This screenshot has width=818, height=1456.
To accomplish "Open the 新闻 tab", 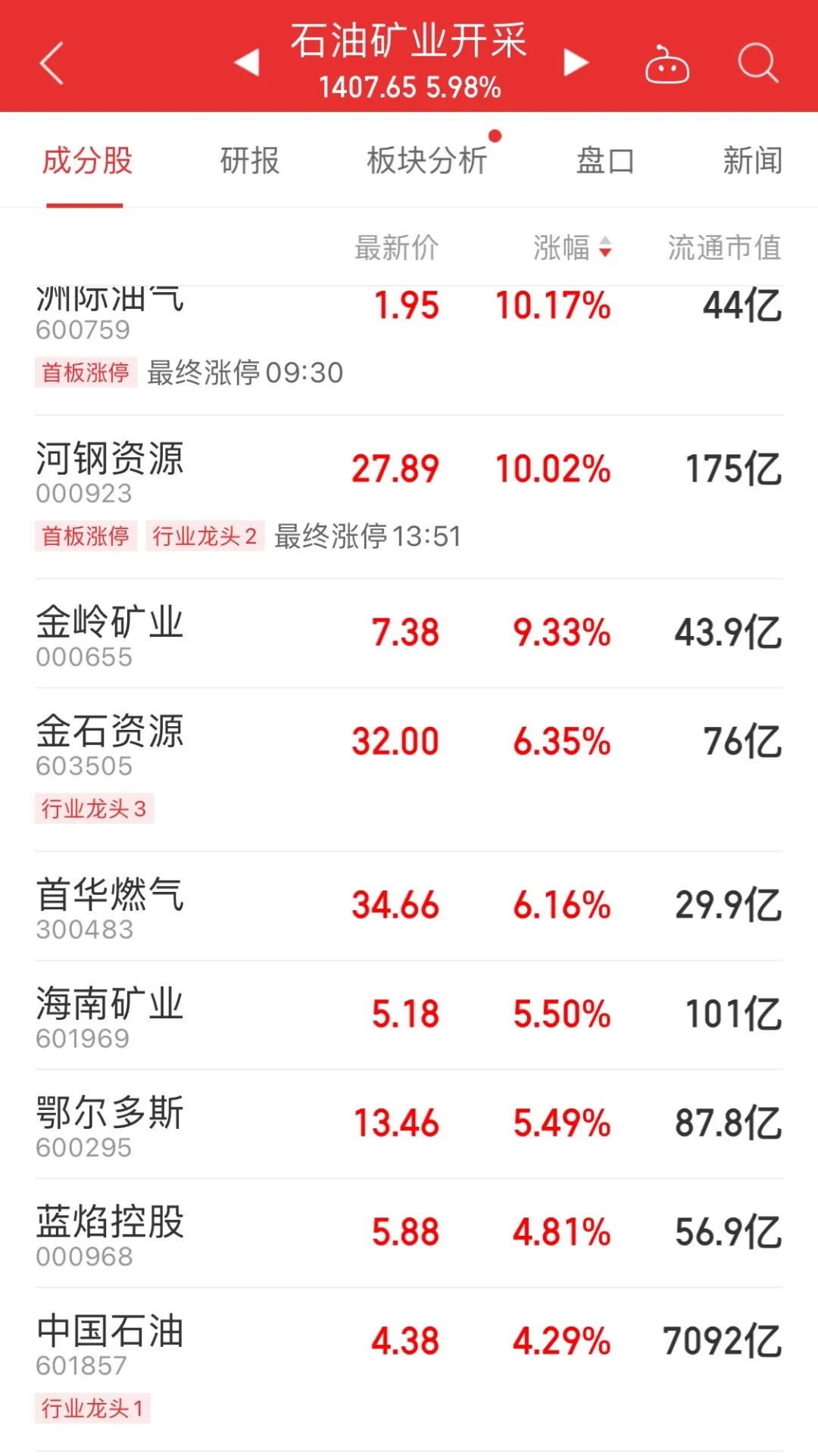I will (x=753, y=161).
